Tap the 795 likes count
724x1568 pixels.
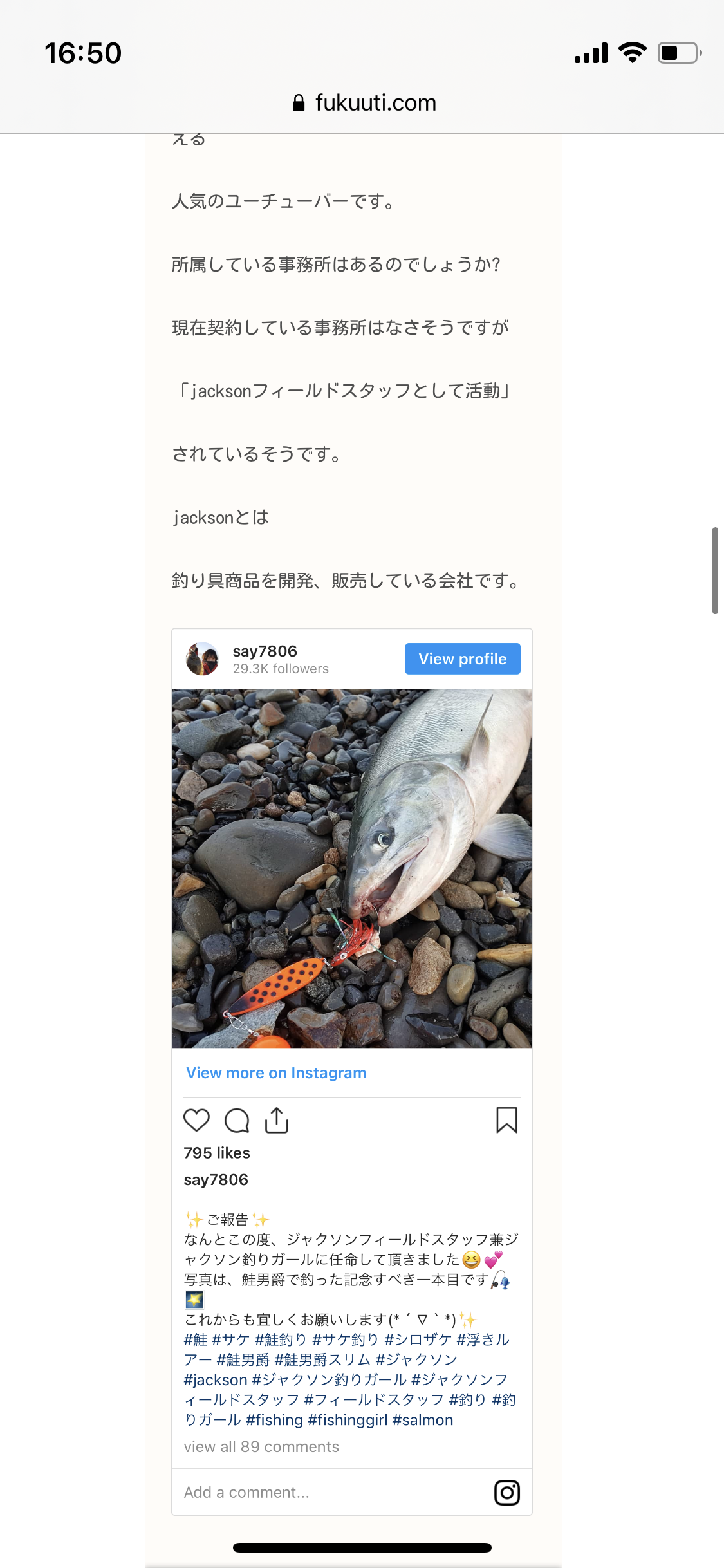click(217, 1153)
